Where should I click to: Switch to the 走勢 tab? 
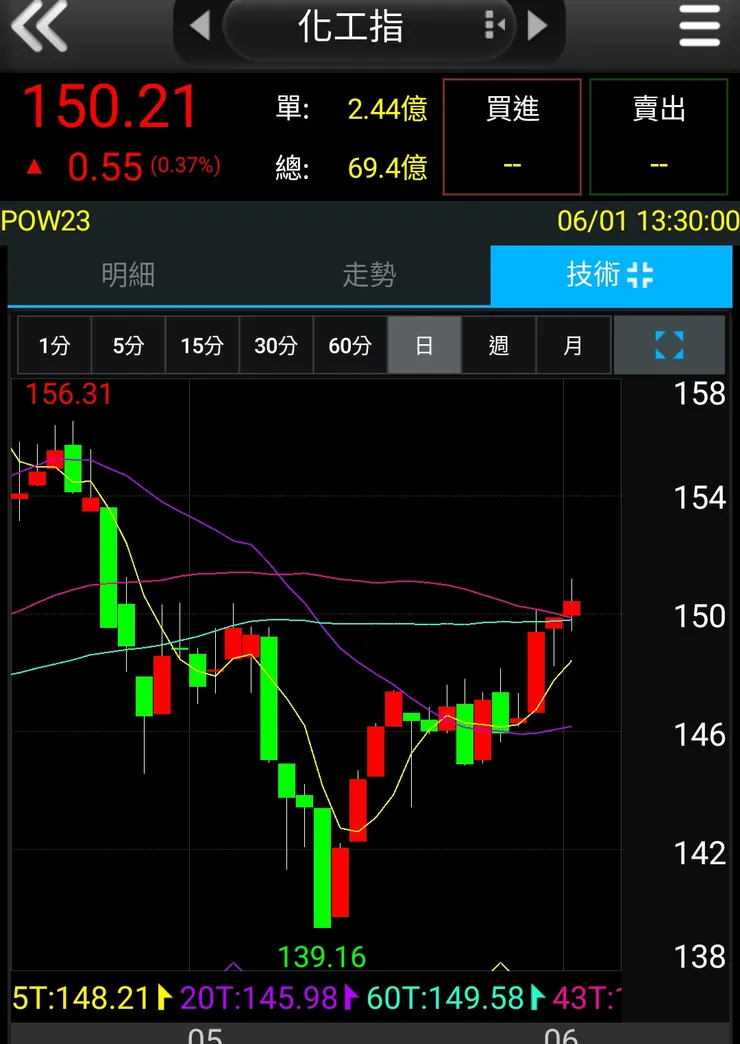pos(369,275)
